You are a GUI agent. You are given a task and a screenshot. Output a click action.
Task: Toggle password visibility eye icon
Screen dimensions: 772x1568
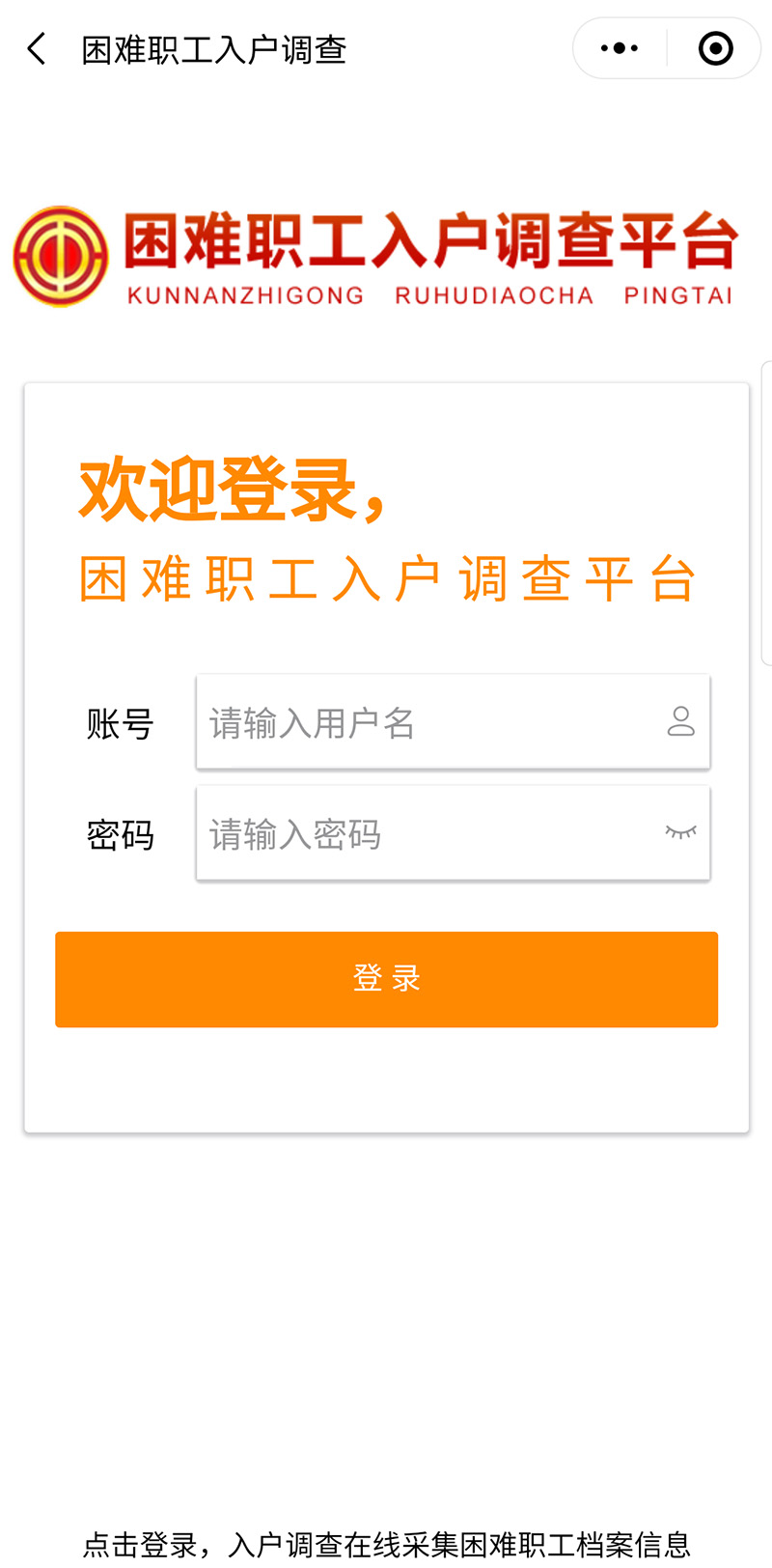[680, 832]
